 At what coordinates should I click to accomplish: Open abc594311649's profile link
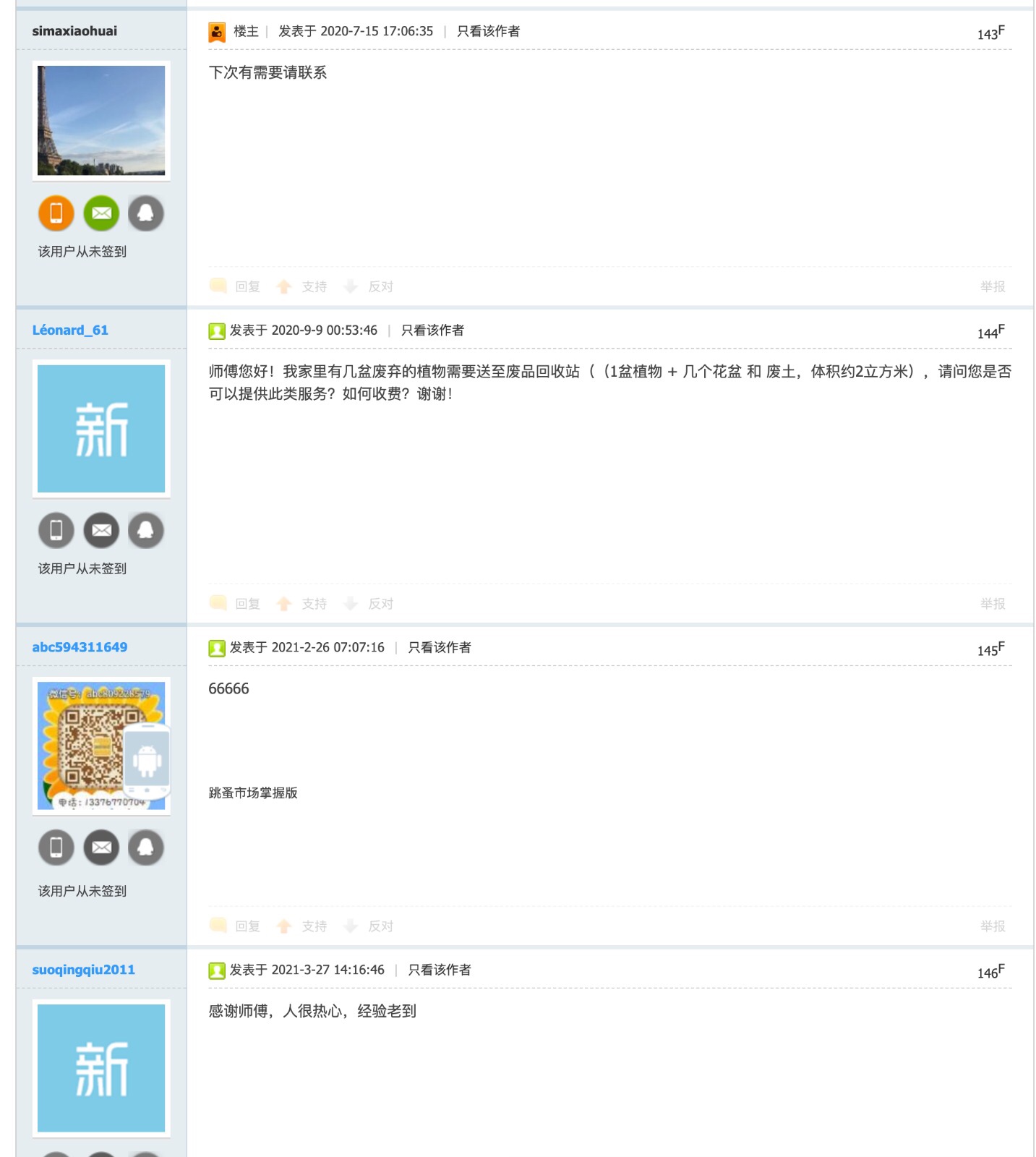[80, 647]
